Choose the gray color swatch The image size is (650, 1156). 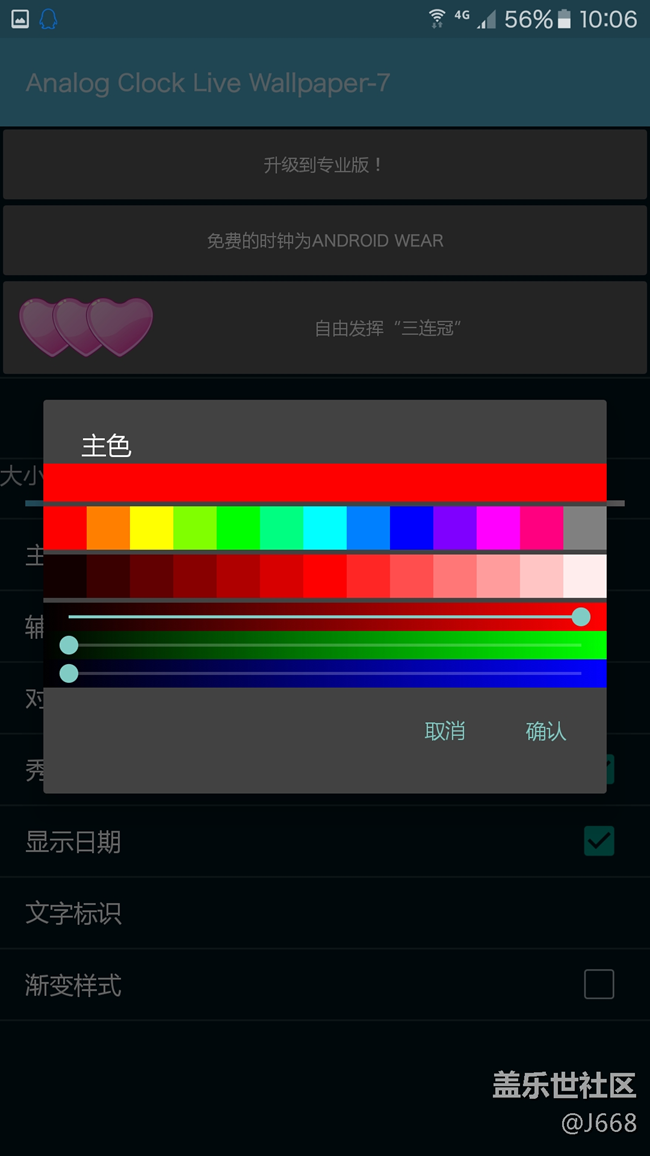(x=585, y=527)
